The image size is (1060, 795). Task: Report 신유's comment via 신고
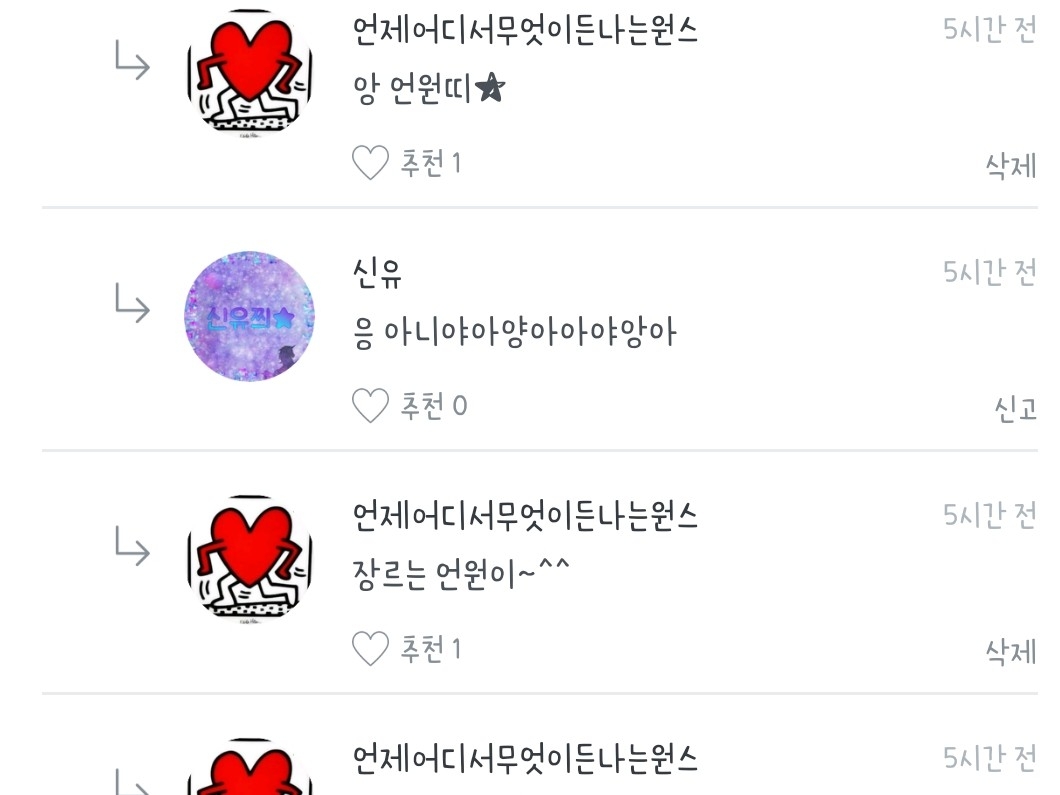pyautogui.click(x=1015, y=408)
